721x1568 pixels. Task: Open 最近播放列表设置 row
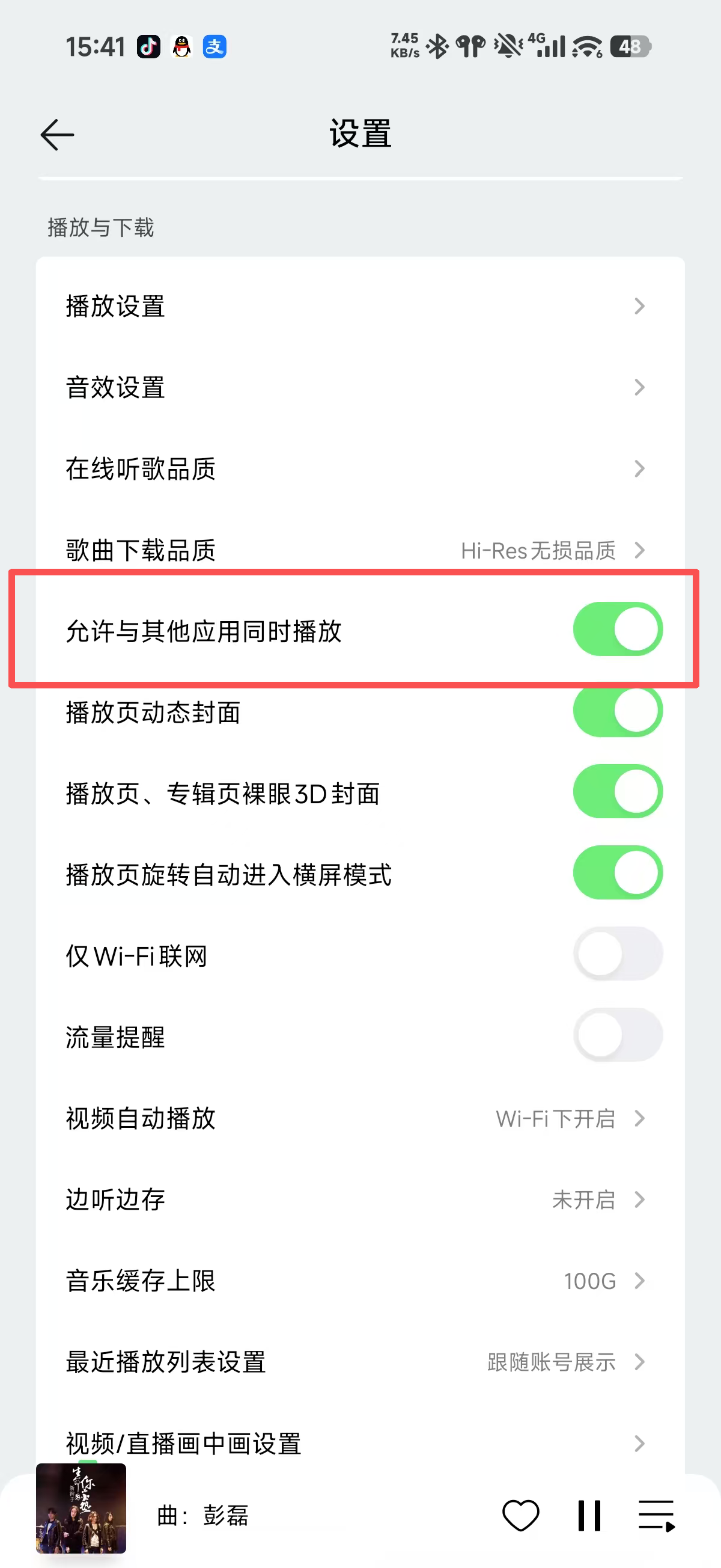click(x=359, y=1362)
